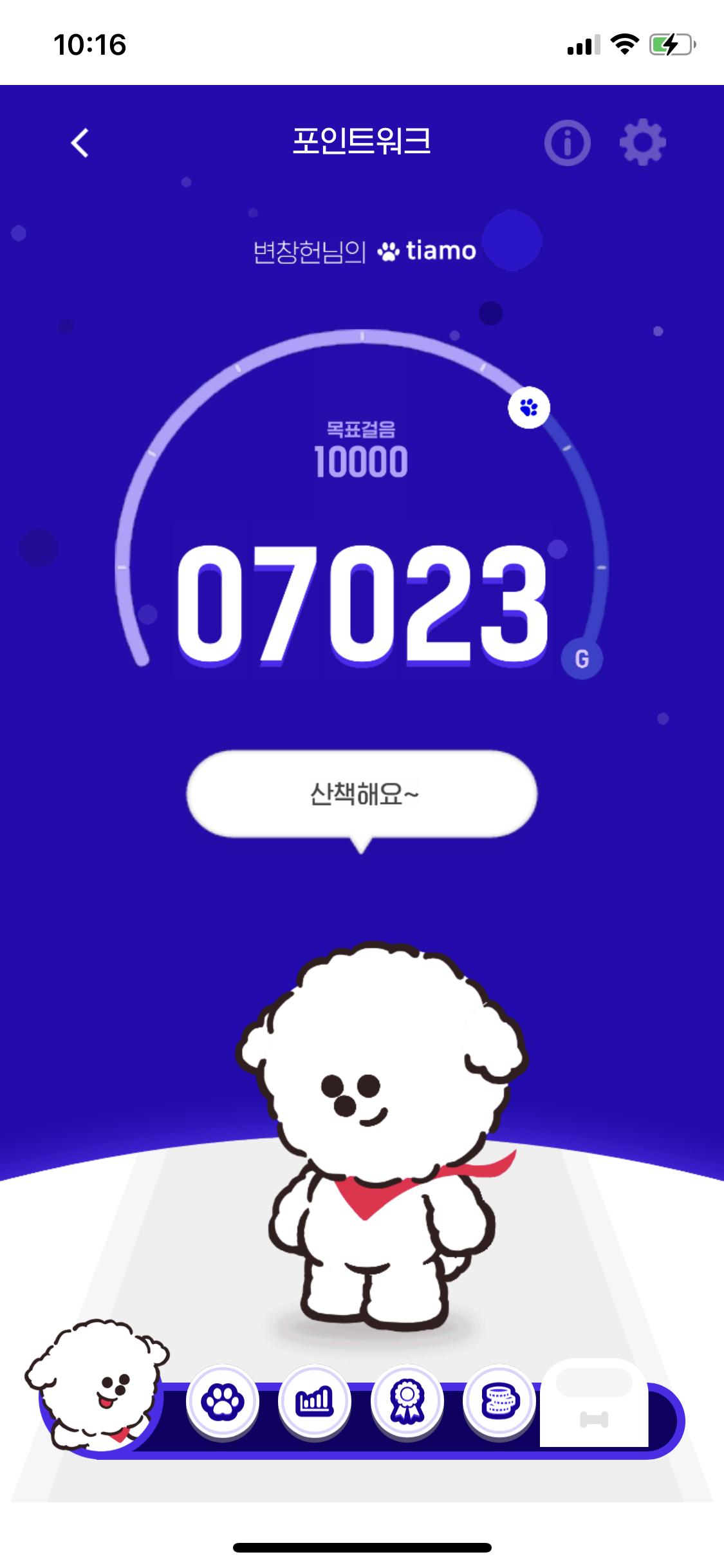Image resolution: width=724 pixels, height=1568 pixels.
Task: Tap the paw print button in bottom bar
Action: pyautogui.click(x=223, y=1401)
